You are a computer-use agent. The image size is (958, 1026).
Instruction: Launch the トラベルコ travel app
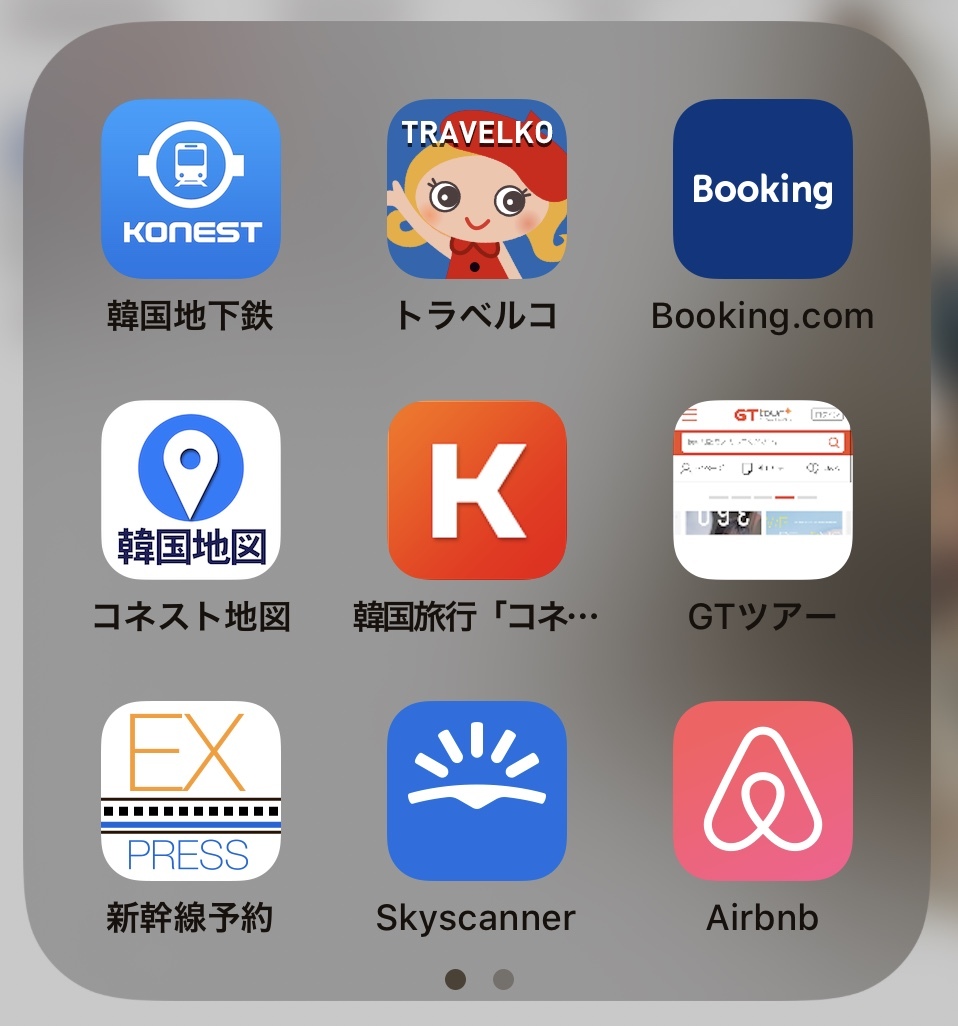476,188
